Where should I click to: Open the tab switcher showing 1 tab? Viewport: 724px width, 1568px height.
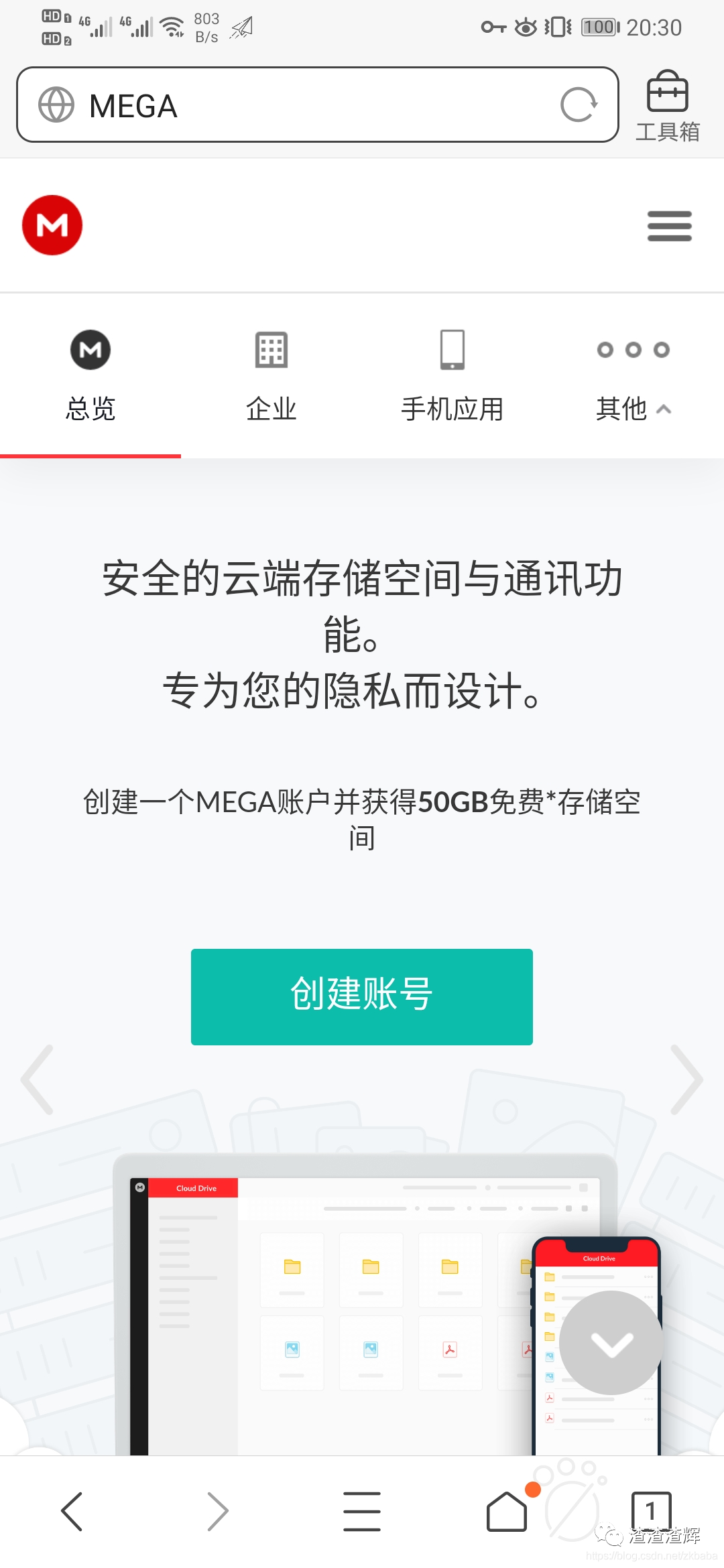click(x=651, y=1510)
